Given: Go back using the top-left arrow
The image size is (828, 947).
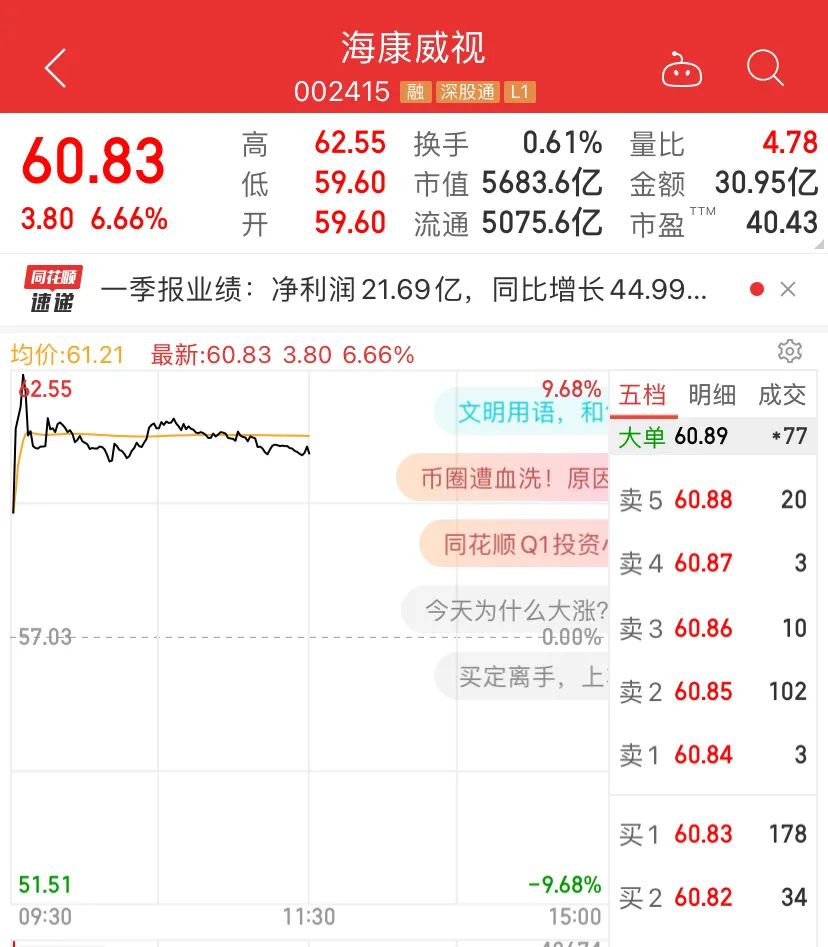Looking at the screenshot, I should coord(56,69).
